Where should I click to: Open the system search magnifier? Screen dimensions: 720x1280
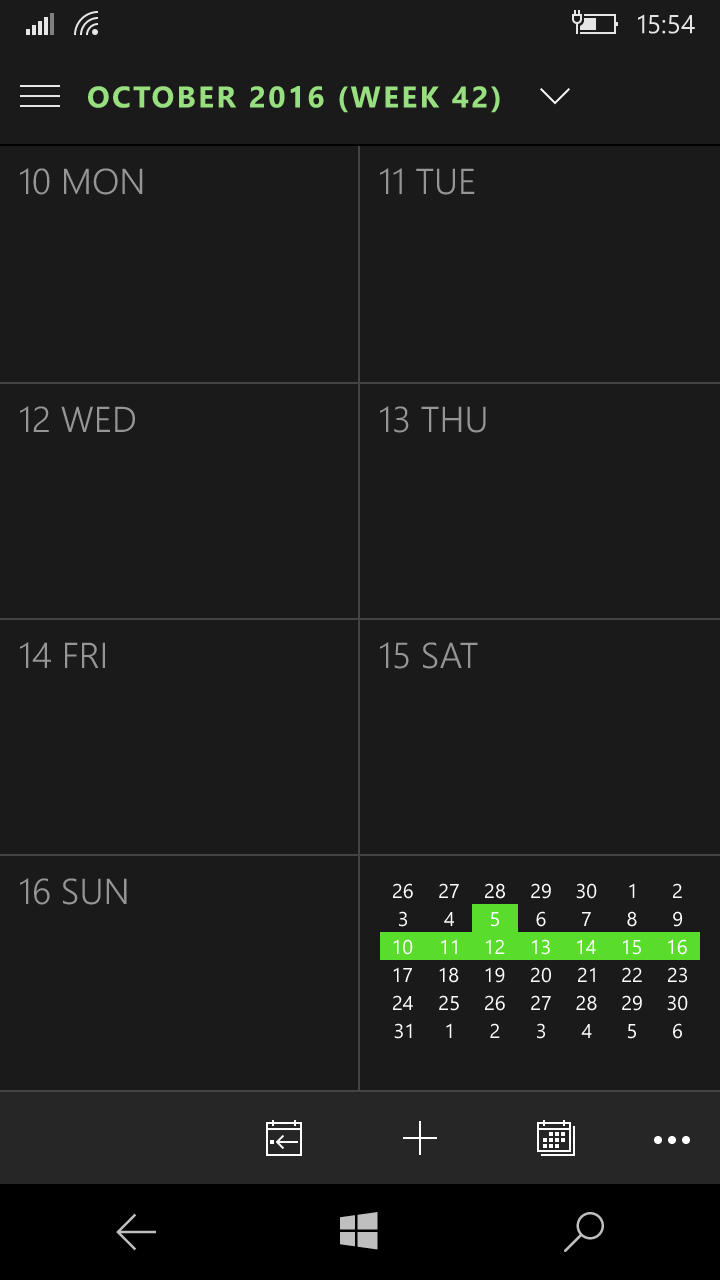click(584, 1232)
